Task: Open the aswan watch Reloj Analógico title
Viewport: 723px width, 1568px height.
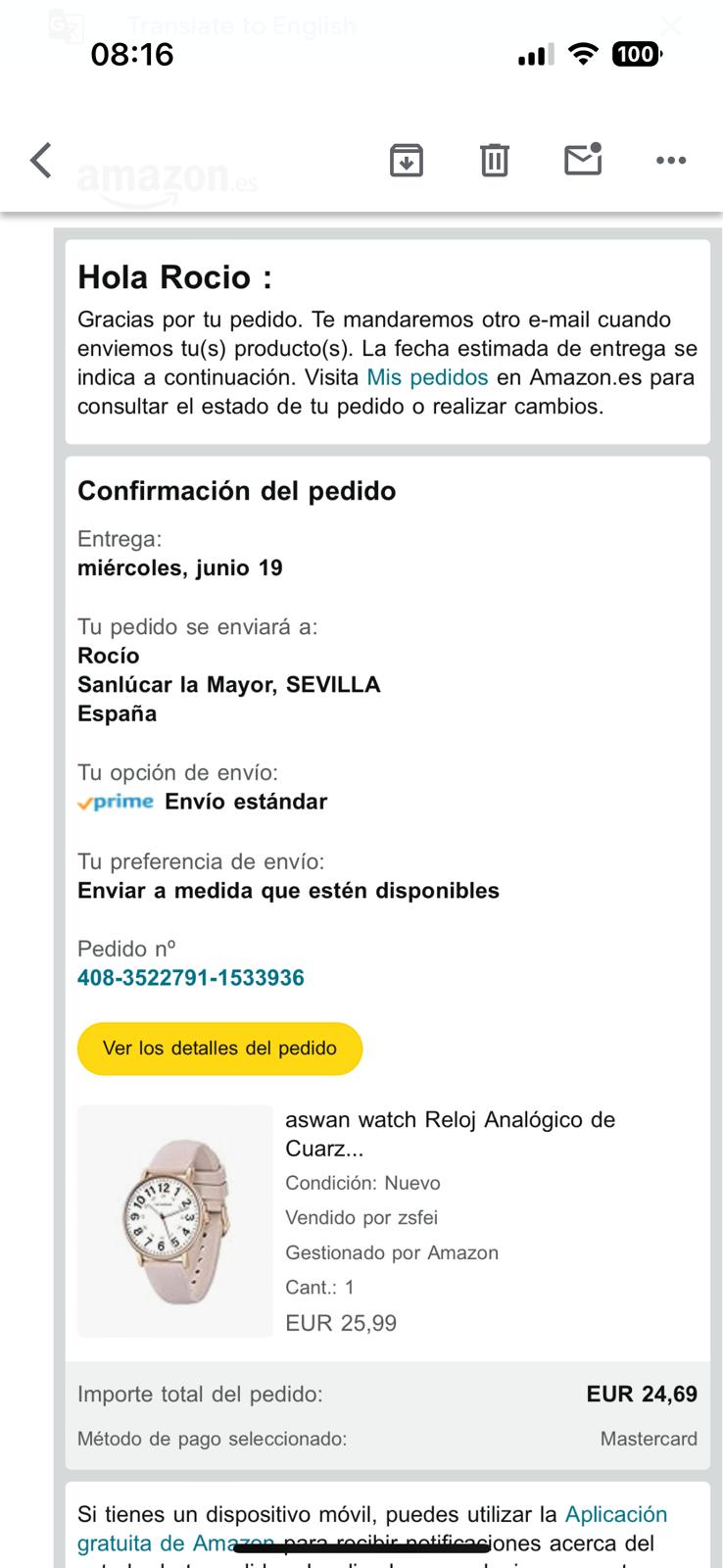Action: 450,1133
